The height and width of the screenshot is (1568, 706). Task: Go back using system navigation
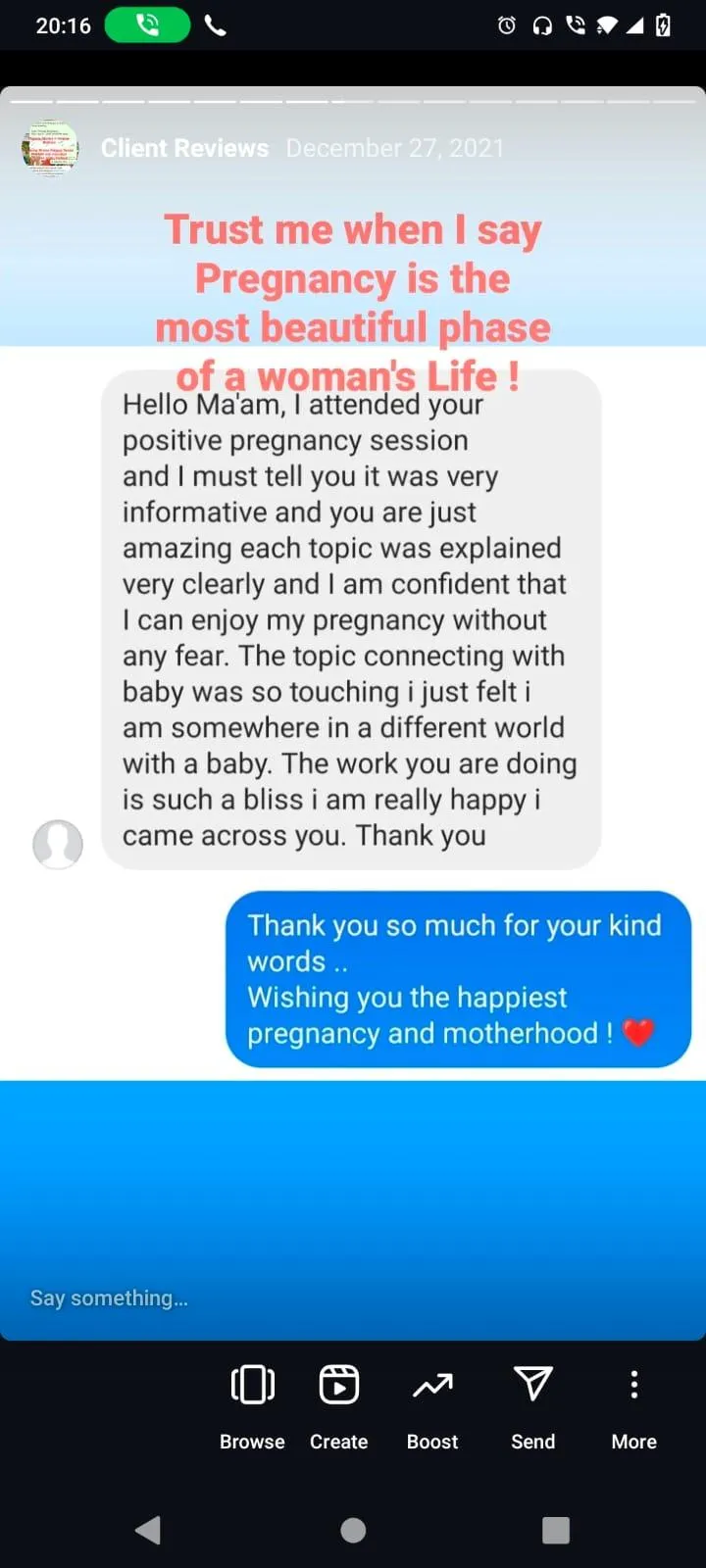pyautogui.click(x=149, y=1530)
